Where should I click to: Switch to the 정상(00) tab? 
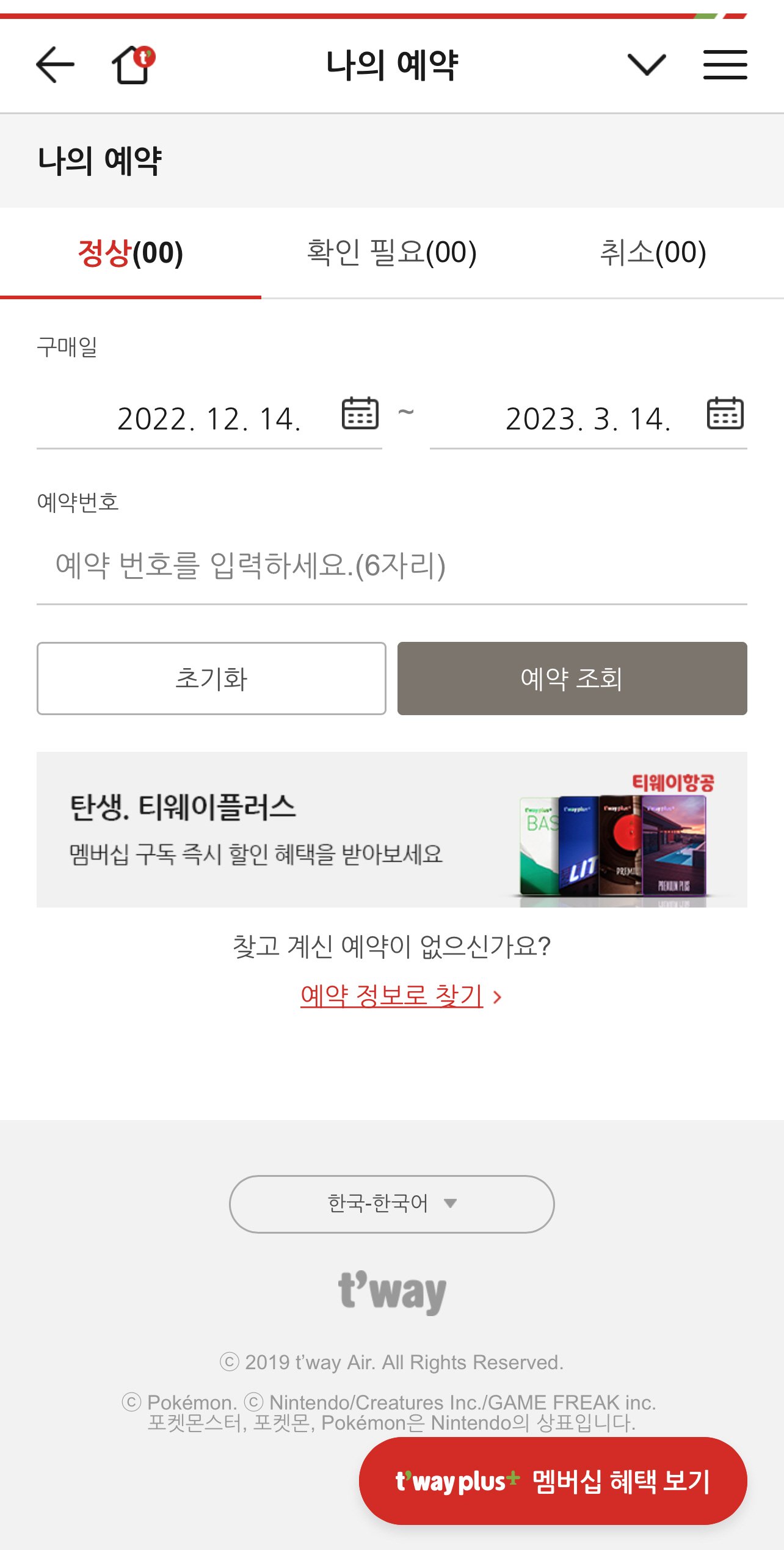[131, 253]
